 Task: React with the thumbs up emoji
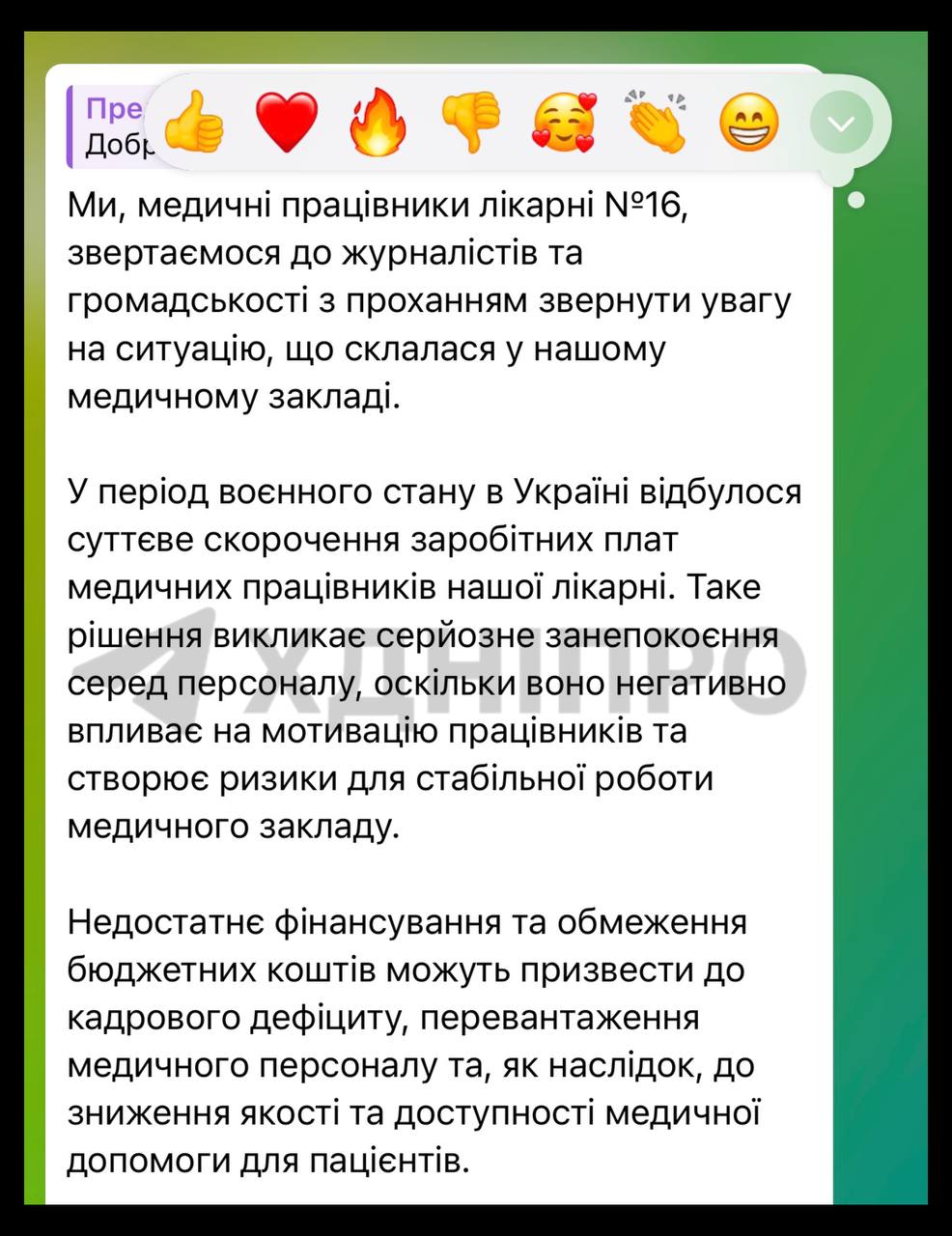[x=193, y=124]
